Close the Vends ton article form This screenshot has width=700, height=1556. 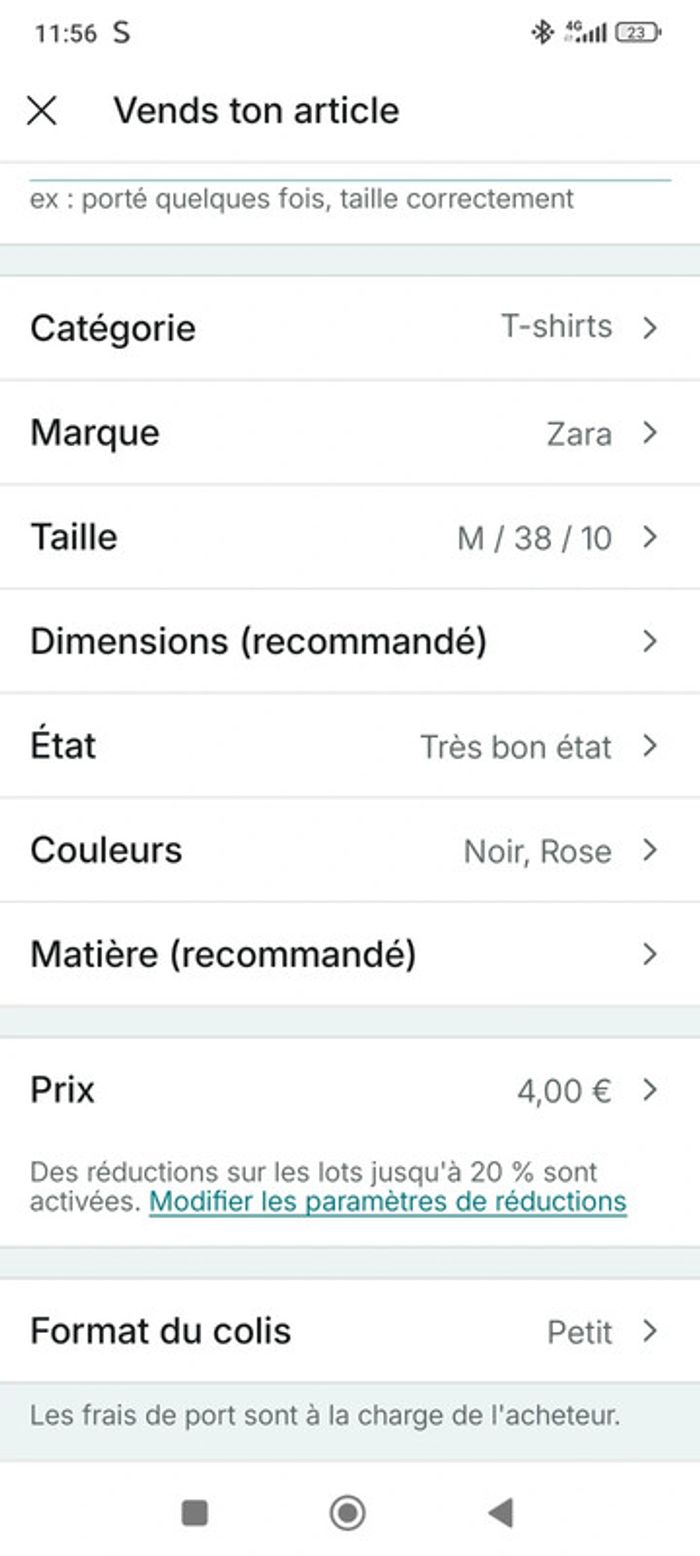(41, 111)
